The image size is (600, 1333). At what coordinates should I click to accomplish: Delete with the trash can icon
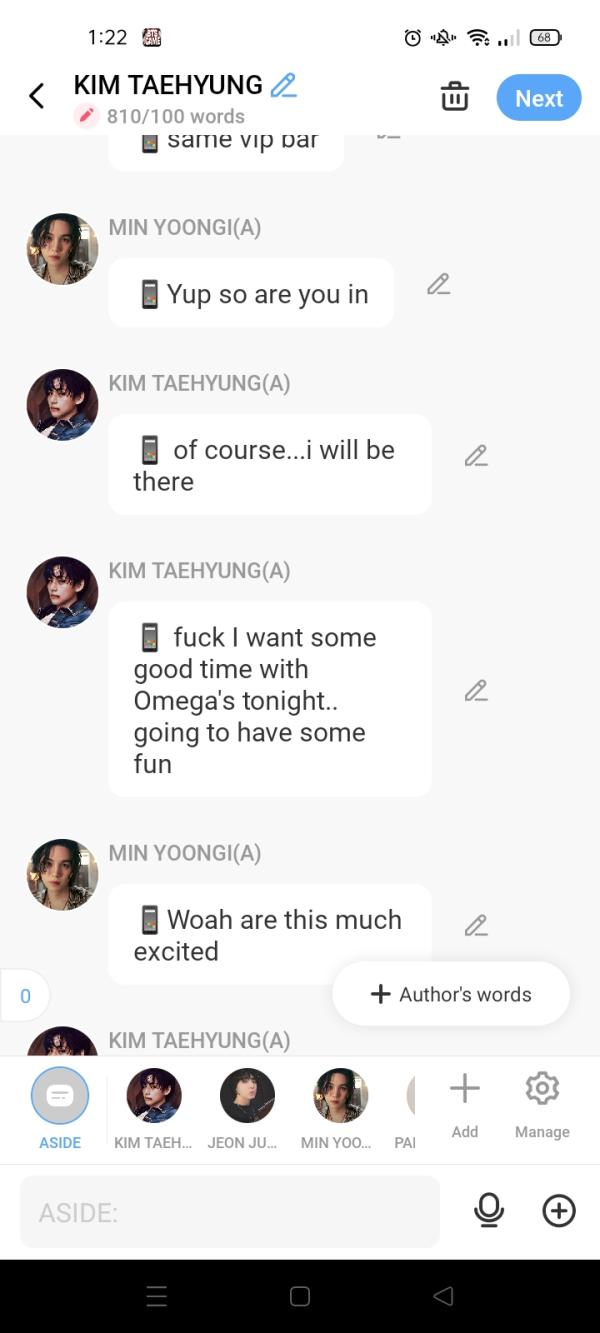pyautogui.click(x=455, y=97)
